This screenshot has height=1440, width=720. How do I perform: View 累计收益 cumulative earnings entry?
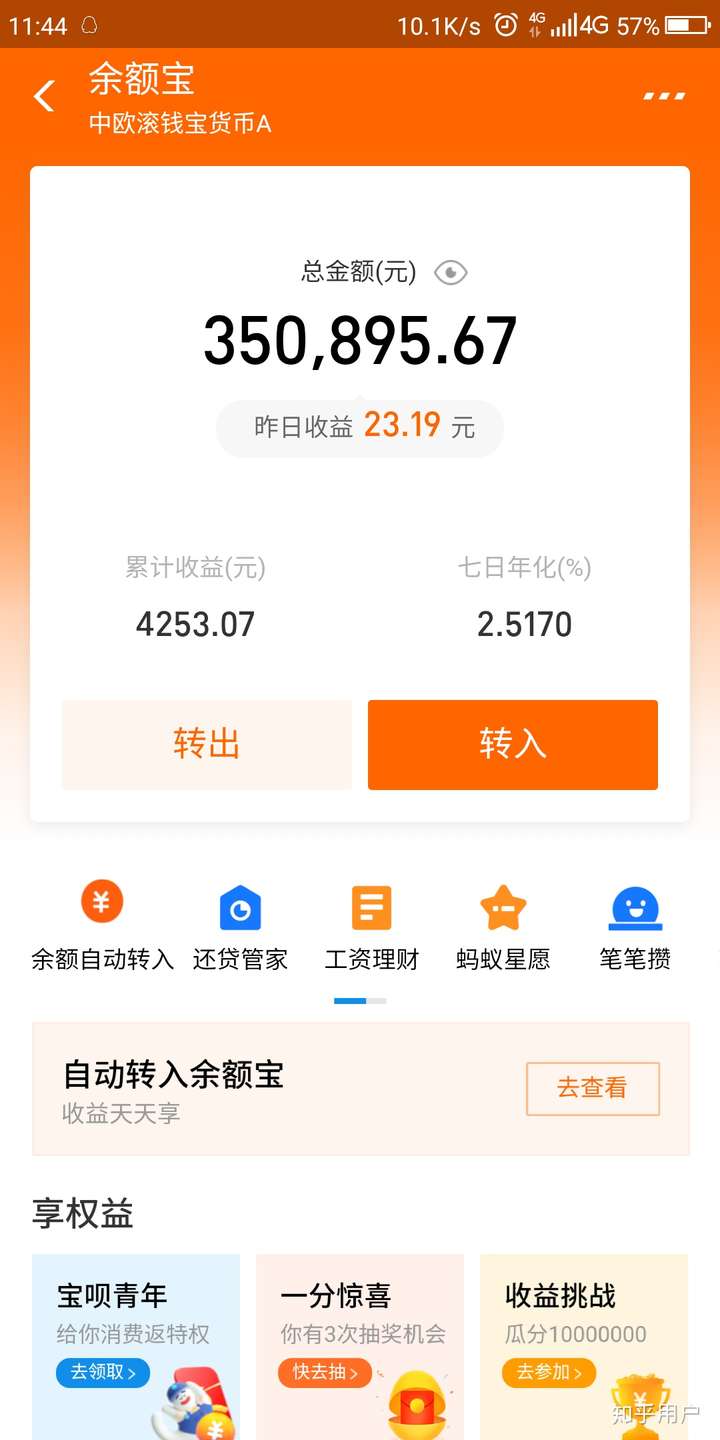193,598
